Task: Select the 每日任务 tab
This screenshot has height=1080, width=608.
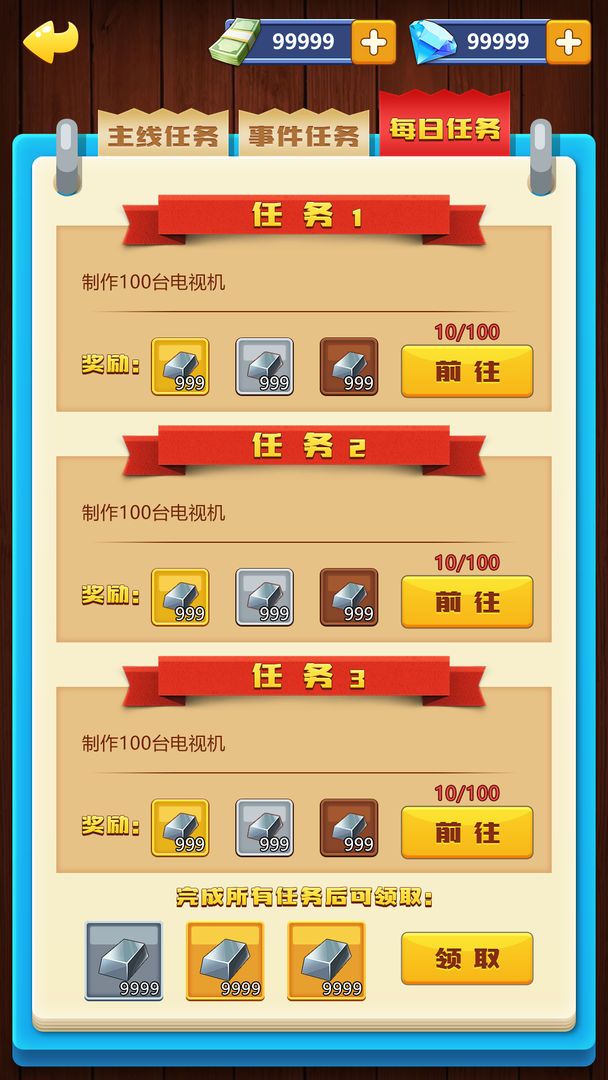Action: [444, 129]
